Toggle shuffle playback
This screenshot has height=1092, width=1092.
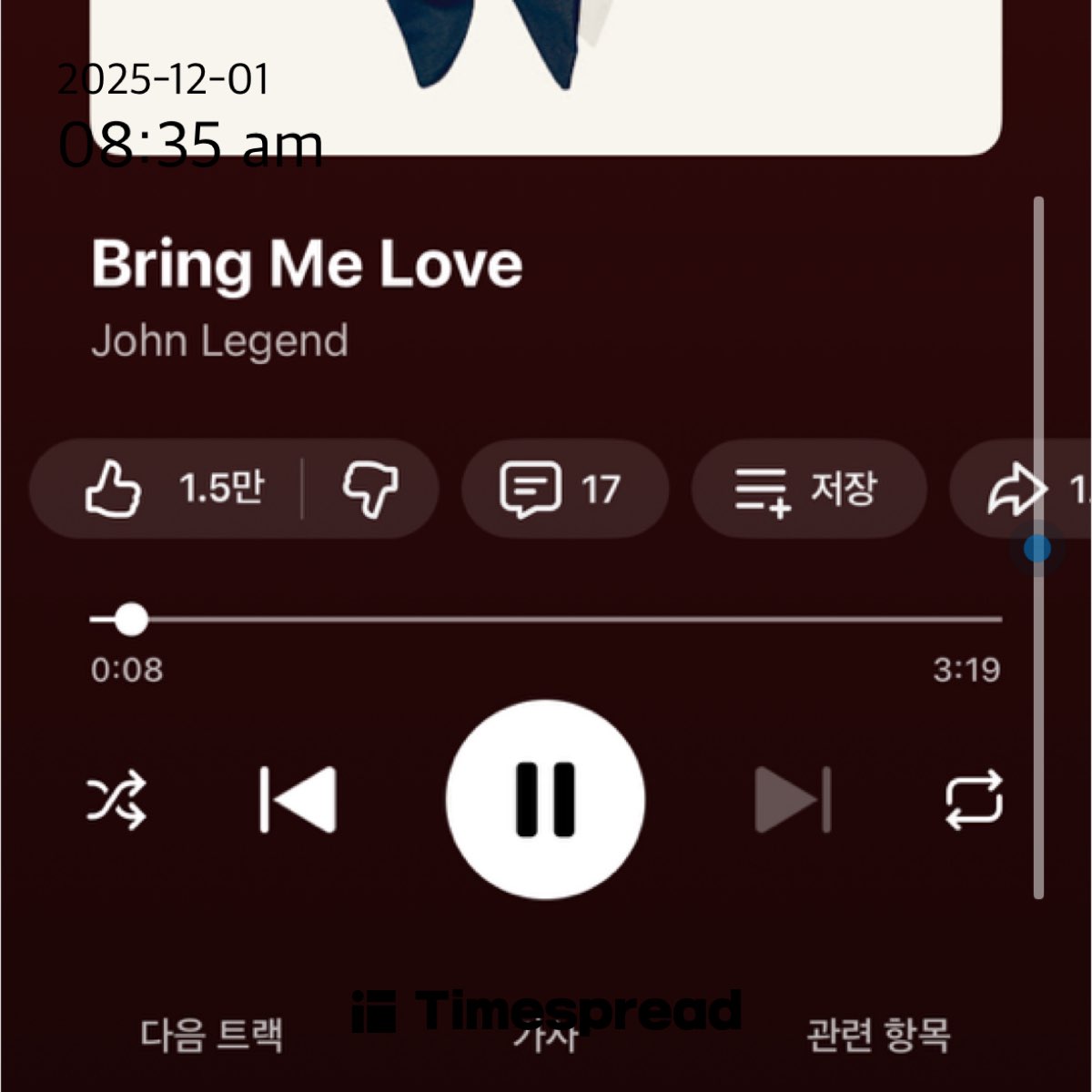(116, 801)
